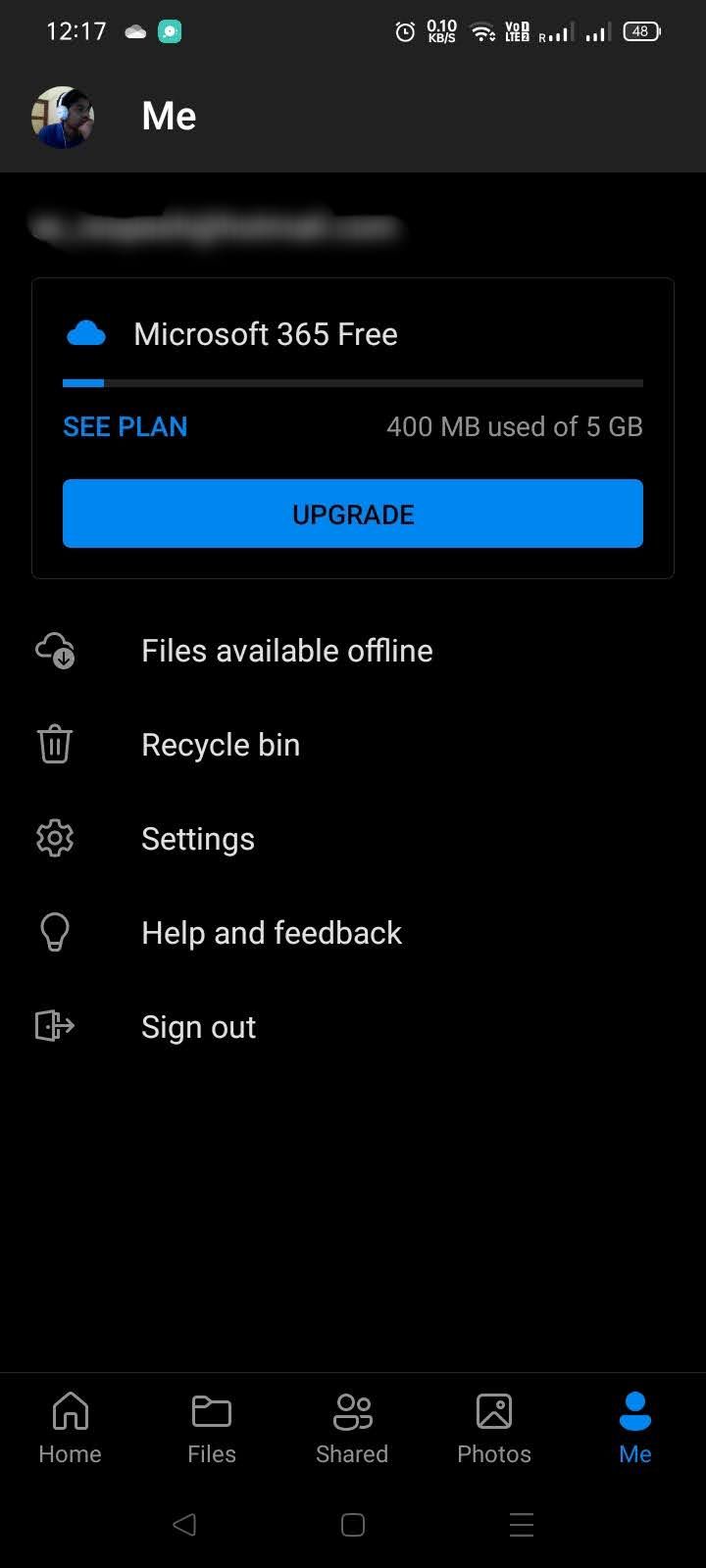Tap the system home button
This screenshot has width=706, height=1568.
pyautogui.click(x=353, y=1524)
